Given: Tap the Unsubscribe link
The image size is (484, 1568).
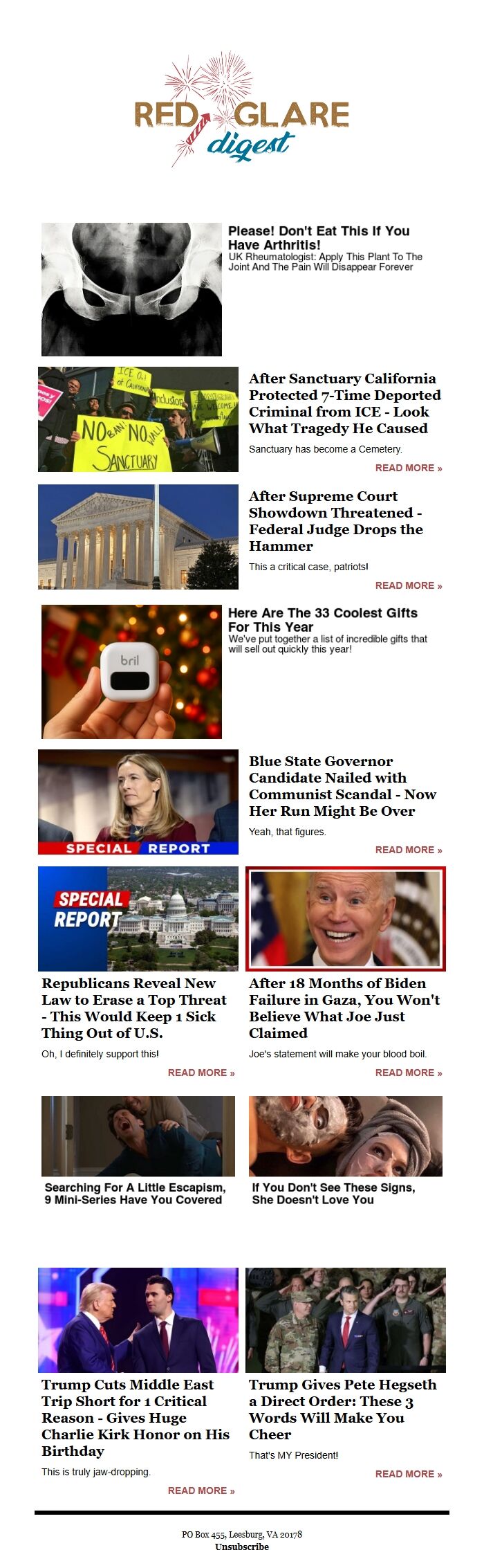Looking at the screenshot, I should point(241,1547).
